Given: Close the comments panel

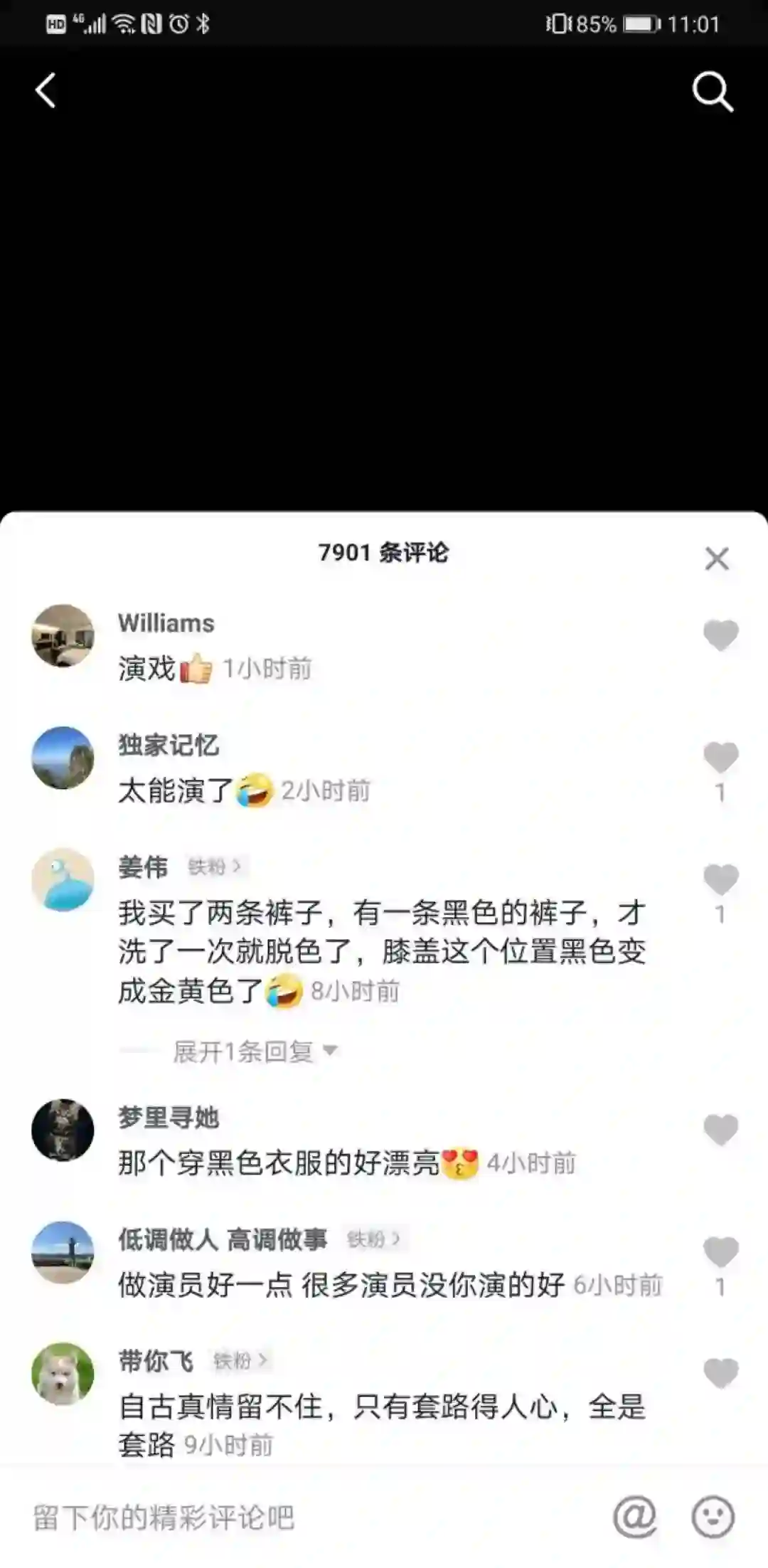Looking at the screenshot, I should tap(717, 558).
